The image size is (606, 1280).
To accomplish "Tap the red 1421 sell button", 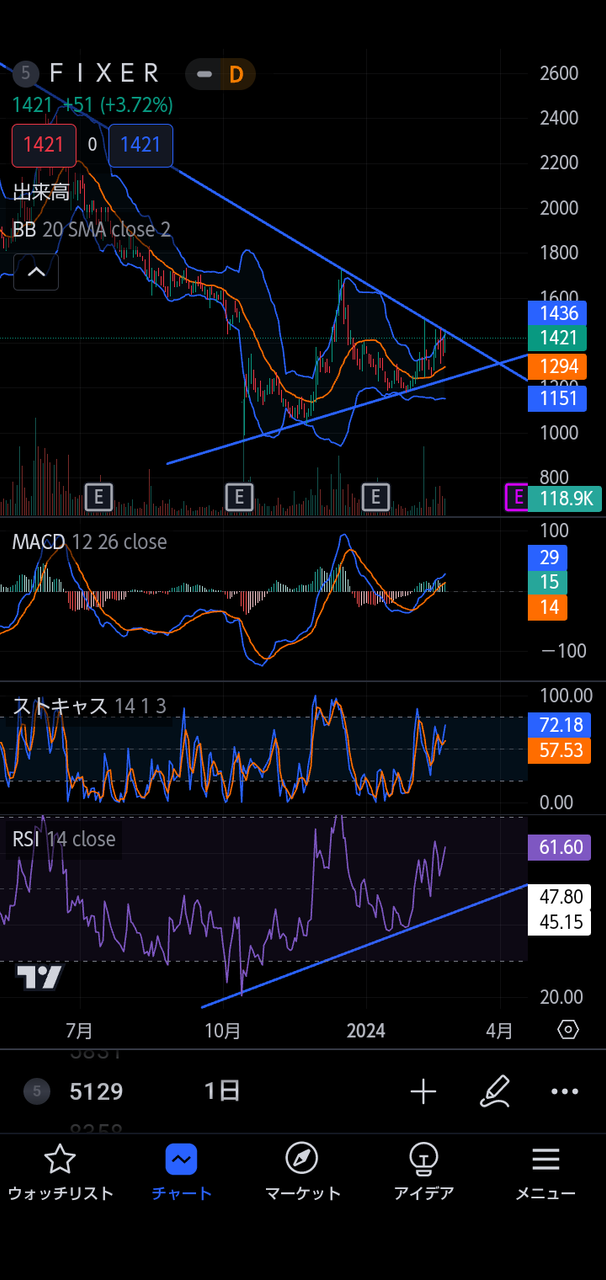I will tap(44, 145).
